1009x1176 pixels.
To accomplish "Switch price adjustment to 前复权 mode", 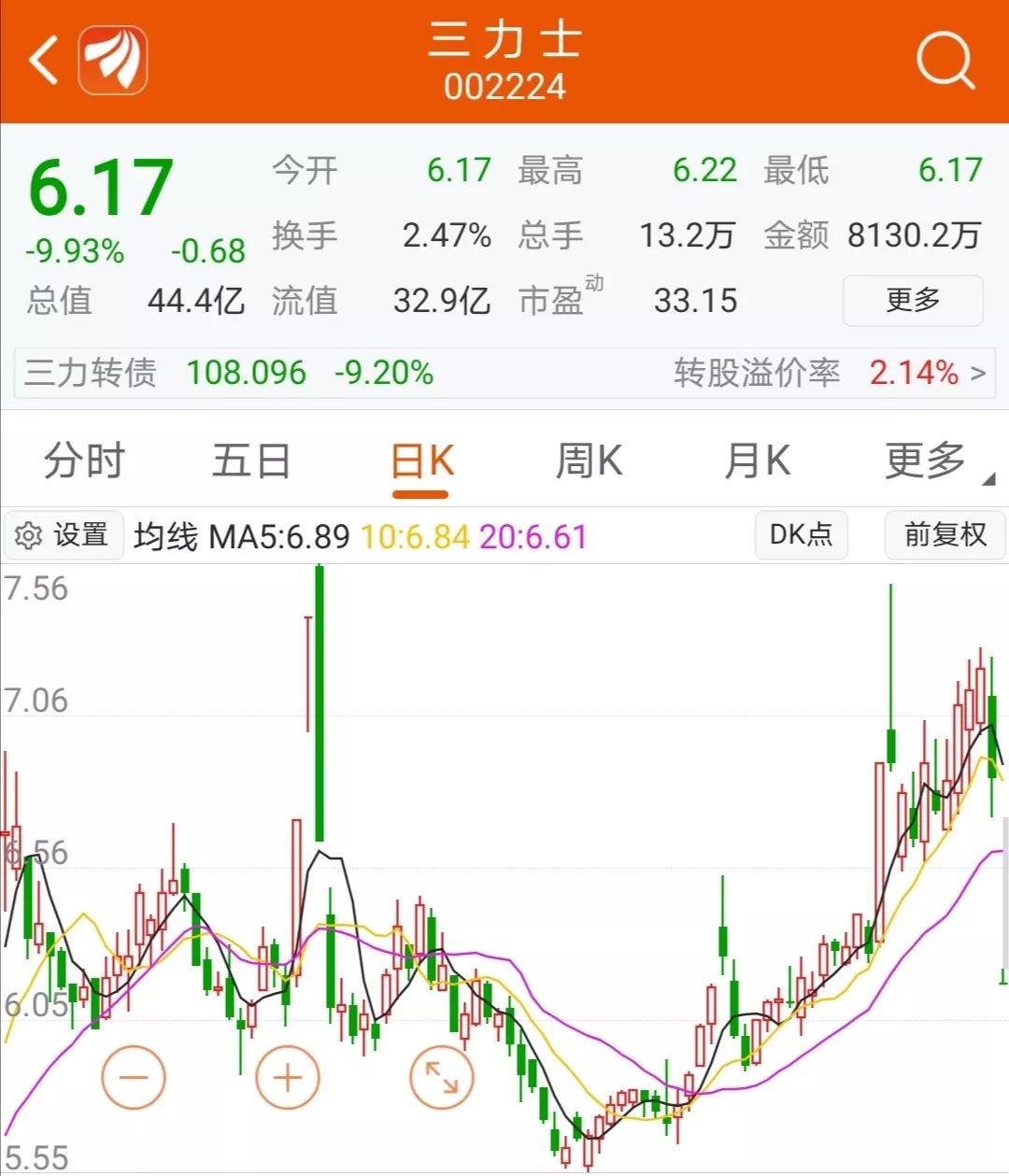I will click(945, 535).
